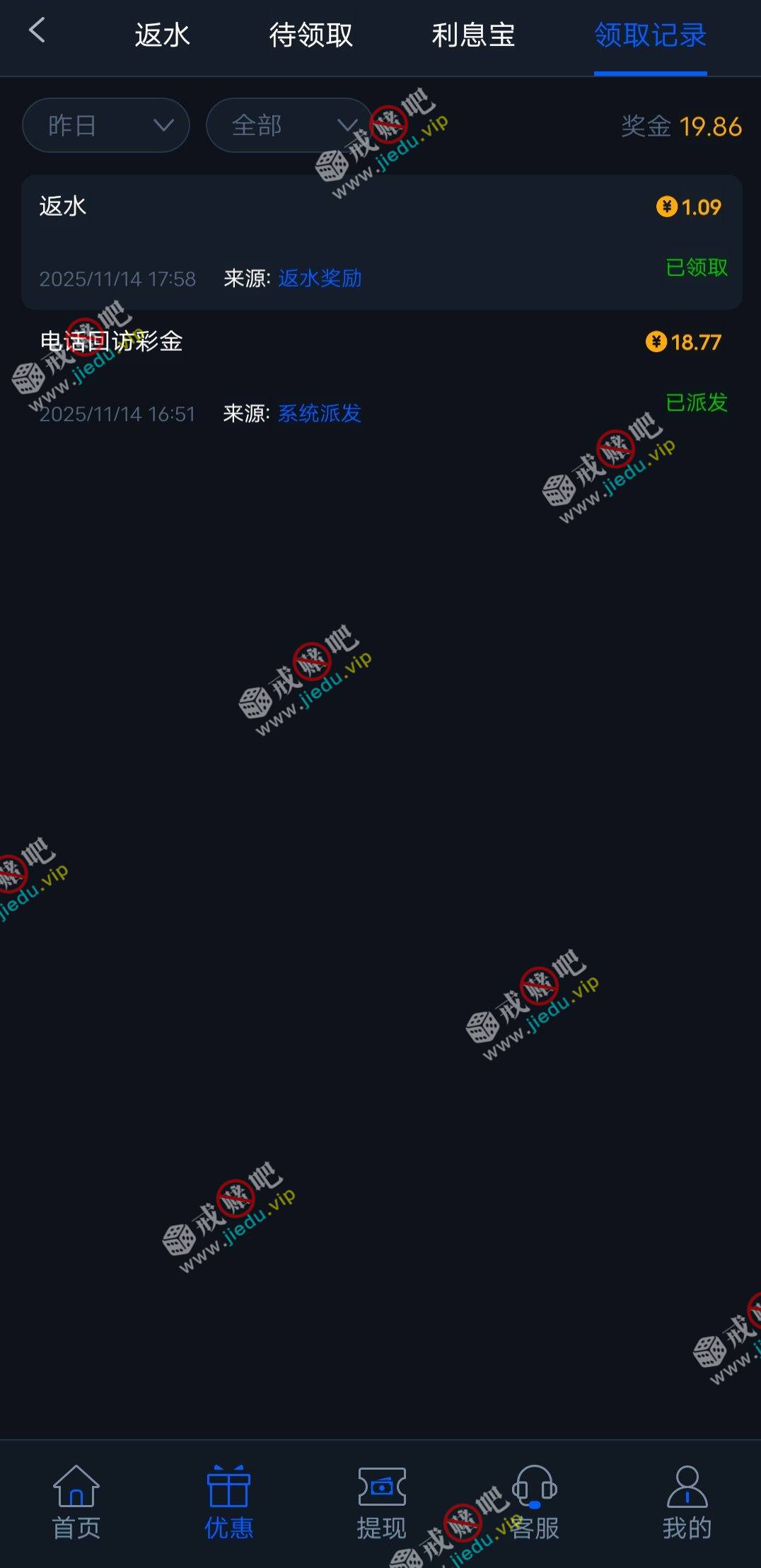761x1568 pixels.
Task: Select the 领取记录 tab
Action: tap(650, 35)
